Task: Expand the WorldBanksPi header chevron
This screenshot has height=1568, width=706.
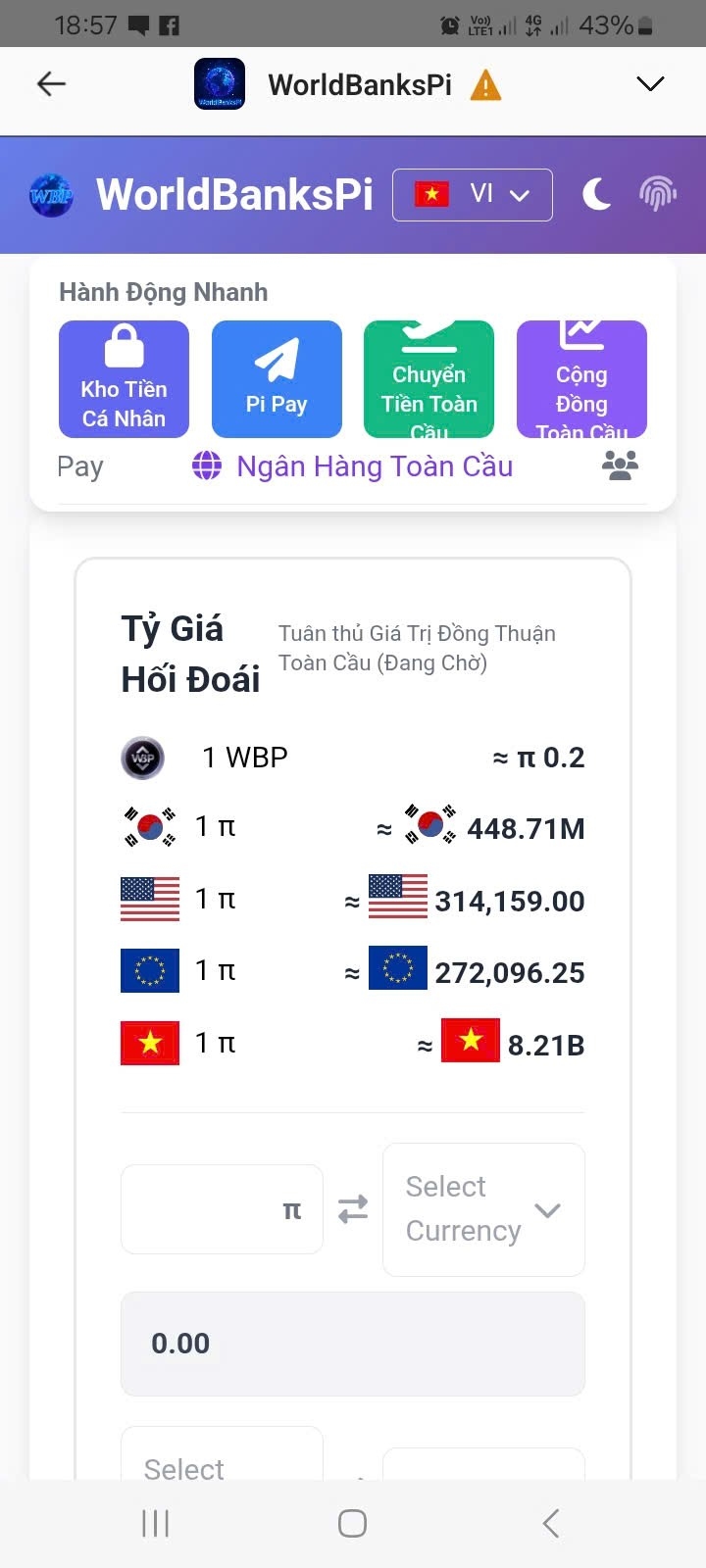Action: point(650,84)
